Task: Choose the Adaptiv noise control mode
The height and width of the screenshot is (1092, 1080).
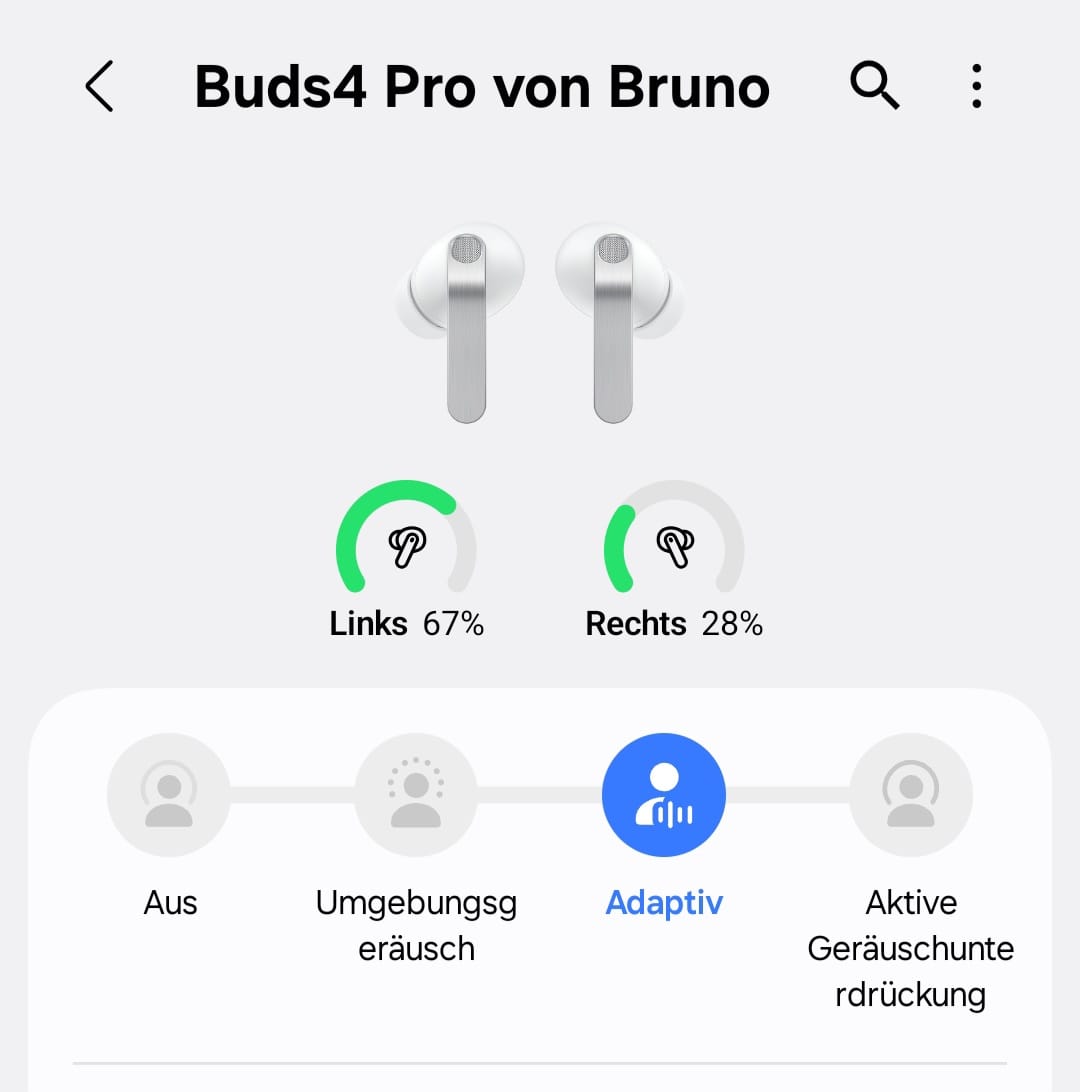Action: tap(663, 795)
